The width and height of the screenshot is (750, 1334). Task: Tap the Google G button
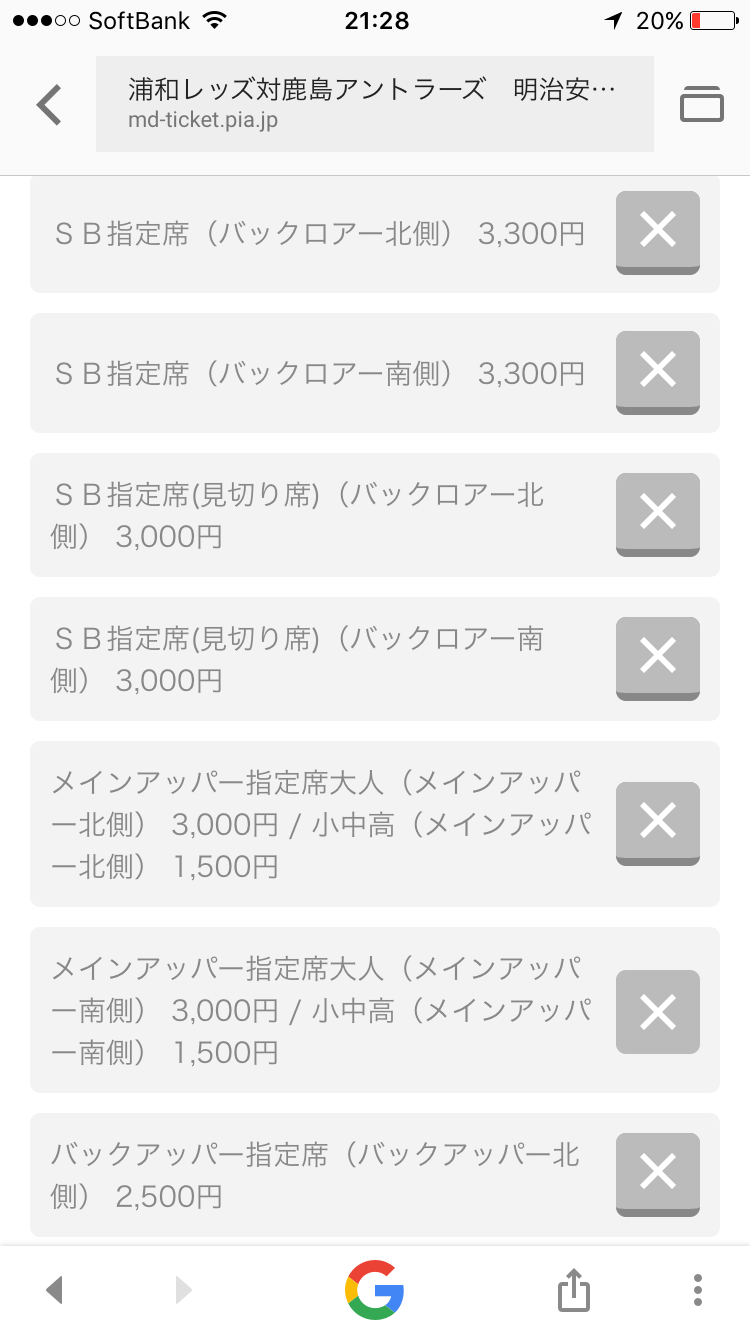coord(374,1290)
